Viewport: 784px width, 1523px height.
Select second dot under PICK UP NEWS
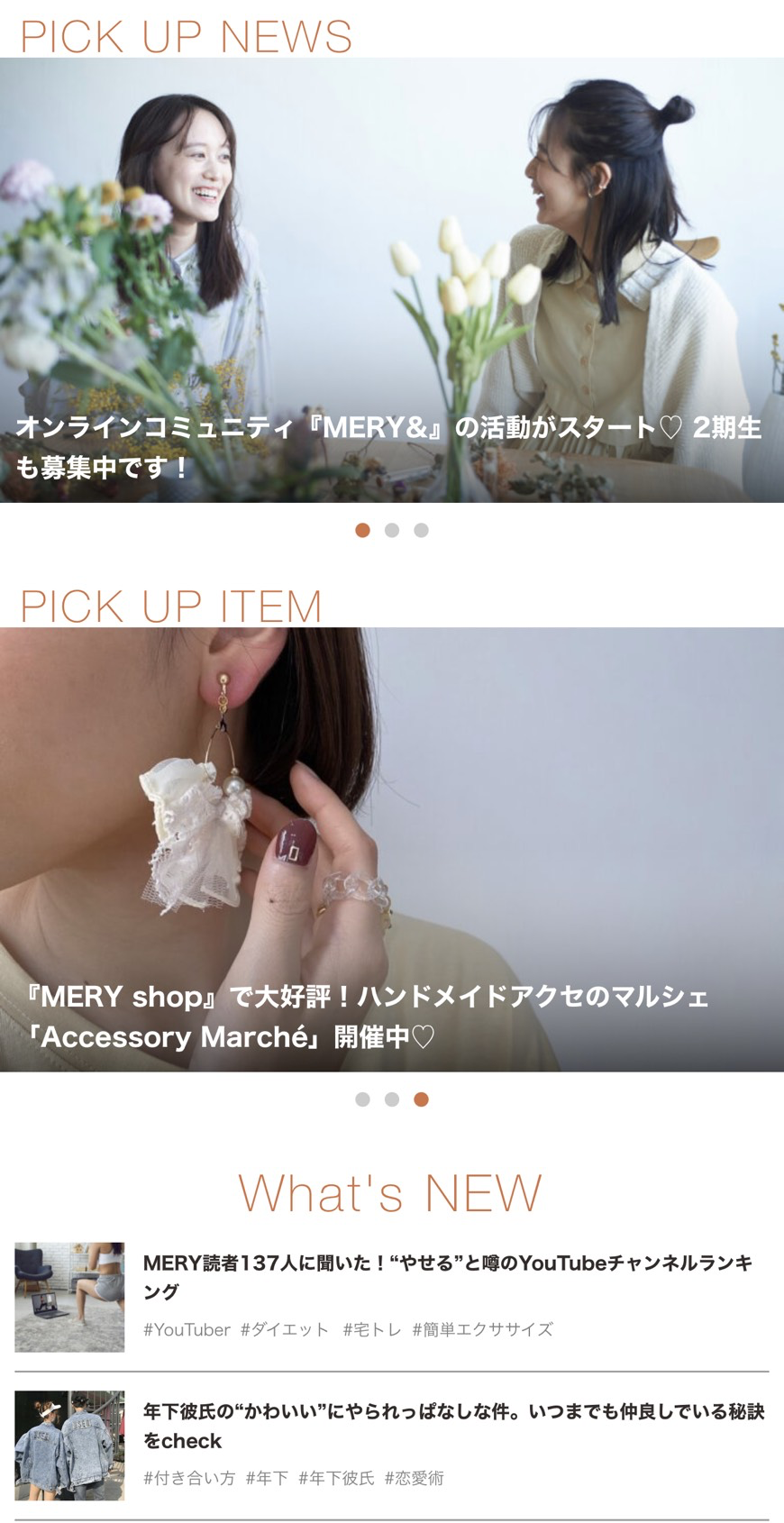(x=391, y=530)
